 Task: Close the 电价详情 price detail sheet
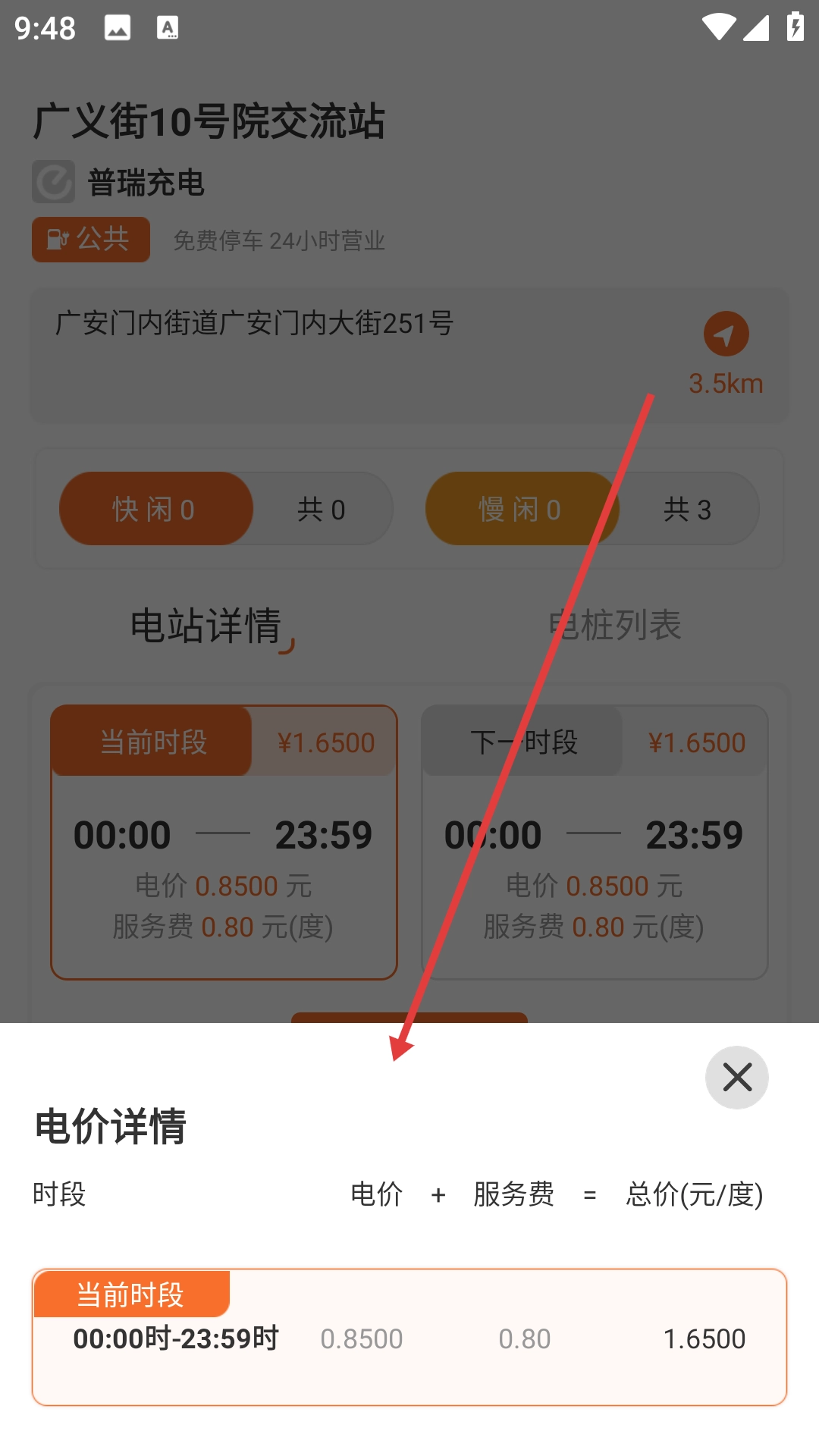[x=736, y=1077]
